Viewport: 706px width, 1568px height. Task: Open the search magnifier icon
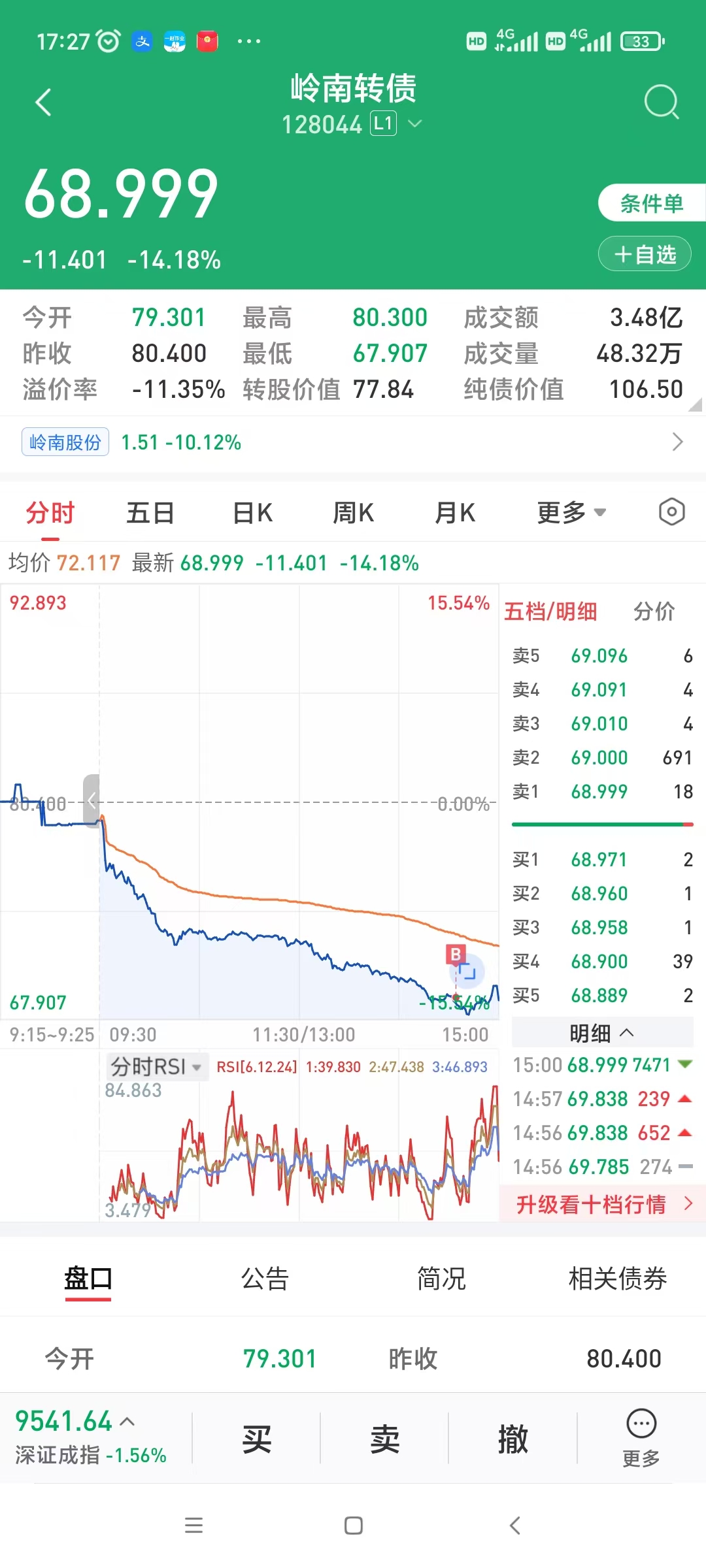point(662,102)
